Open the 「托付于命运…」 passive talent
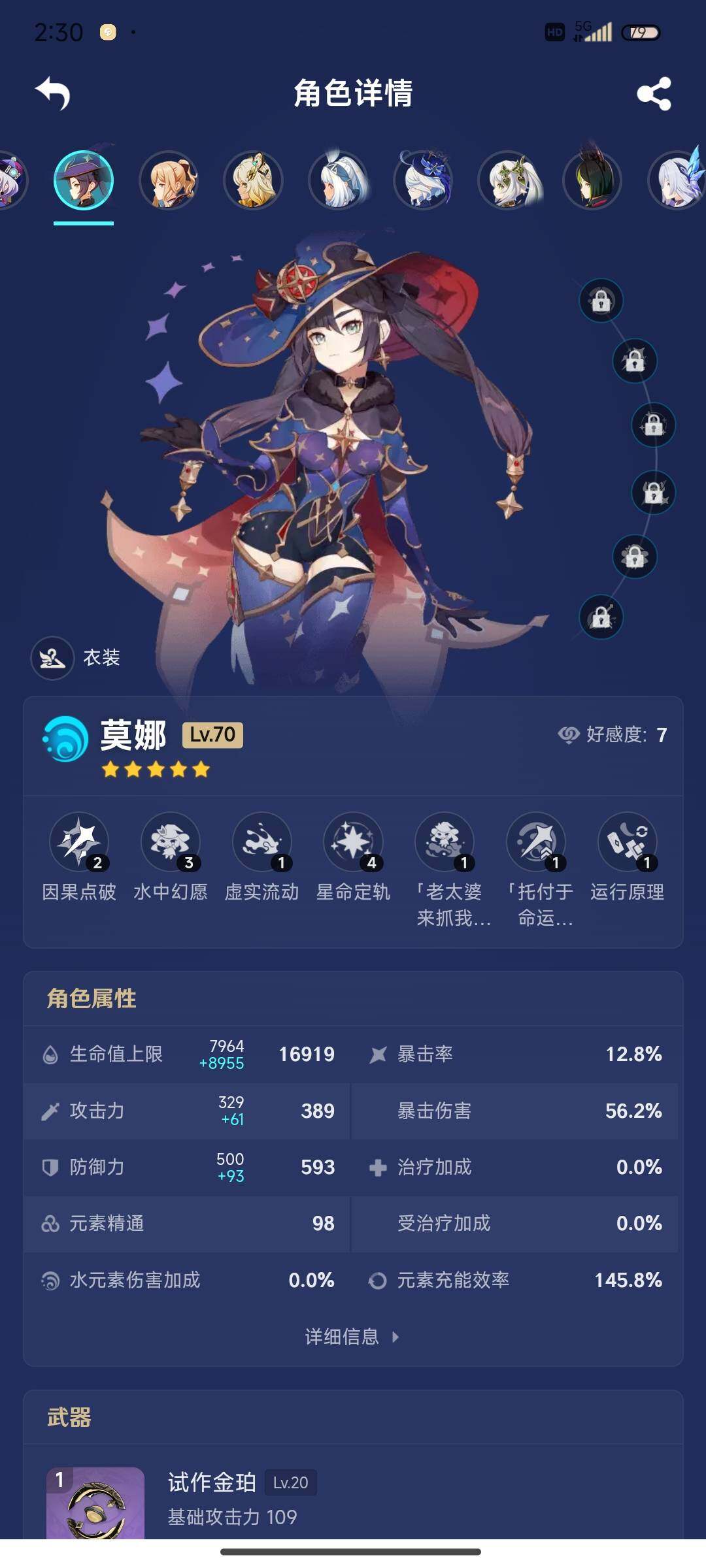 coord(537,843)
